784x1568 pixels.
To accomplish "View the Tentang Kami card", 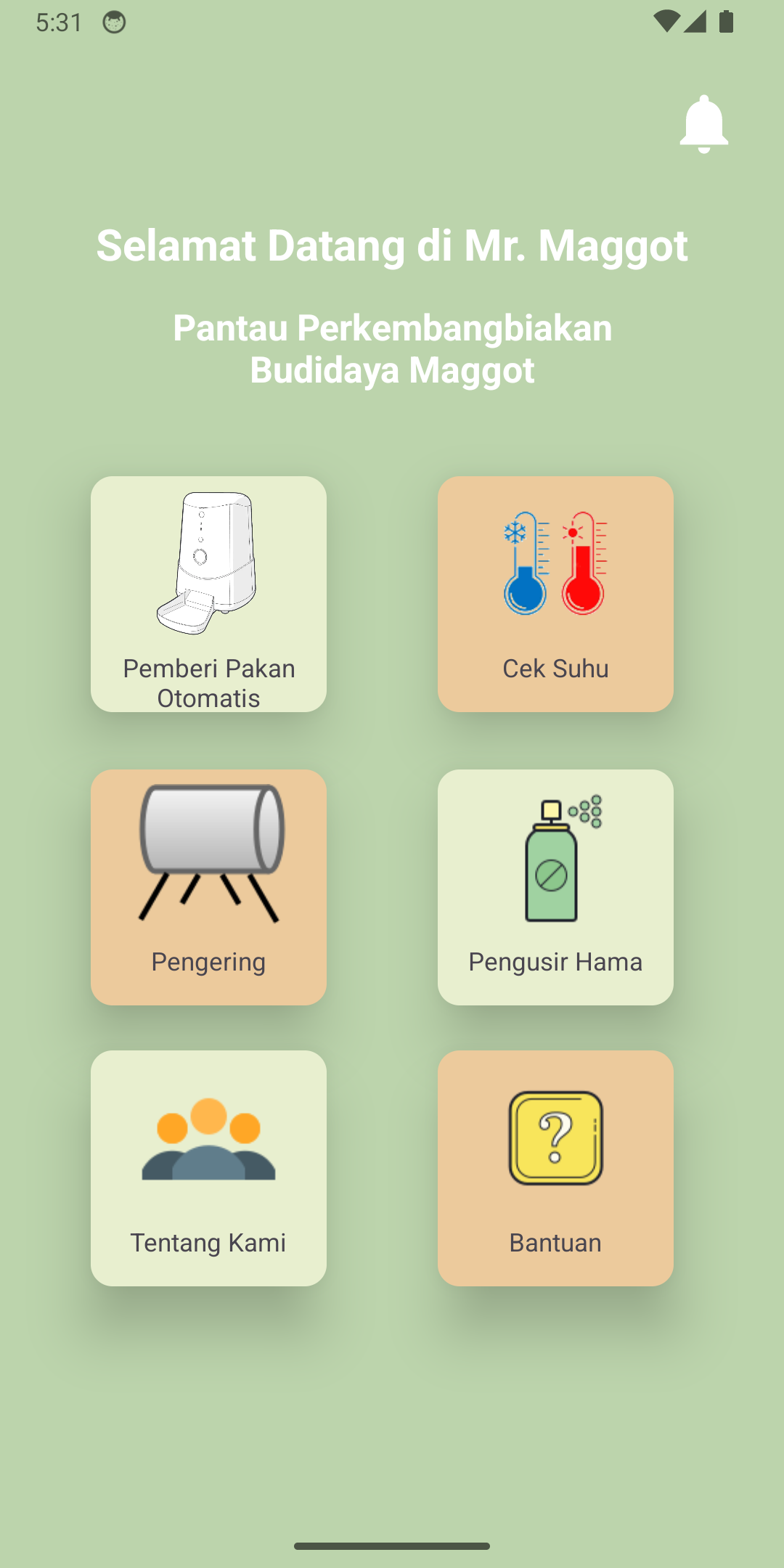I will pyautogui.click(x=208, y=1168).
